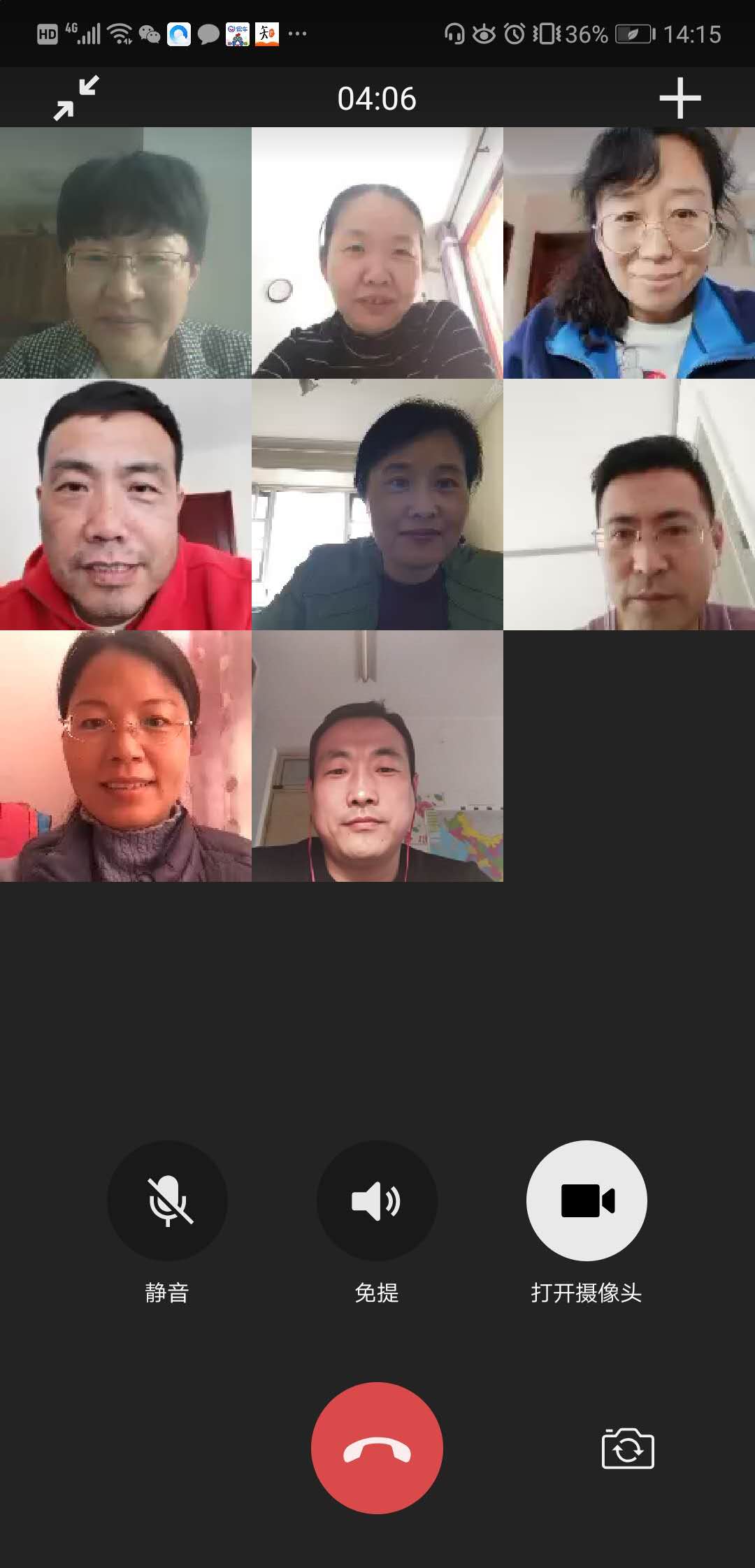Flip the camera with the switch-camera icon
Image resolution: width=755 pixels, height=1568 pixels.
[x=628, y=1449]
